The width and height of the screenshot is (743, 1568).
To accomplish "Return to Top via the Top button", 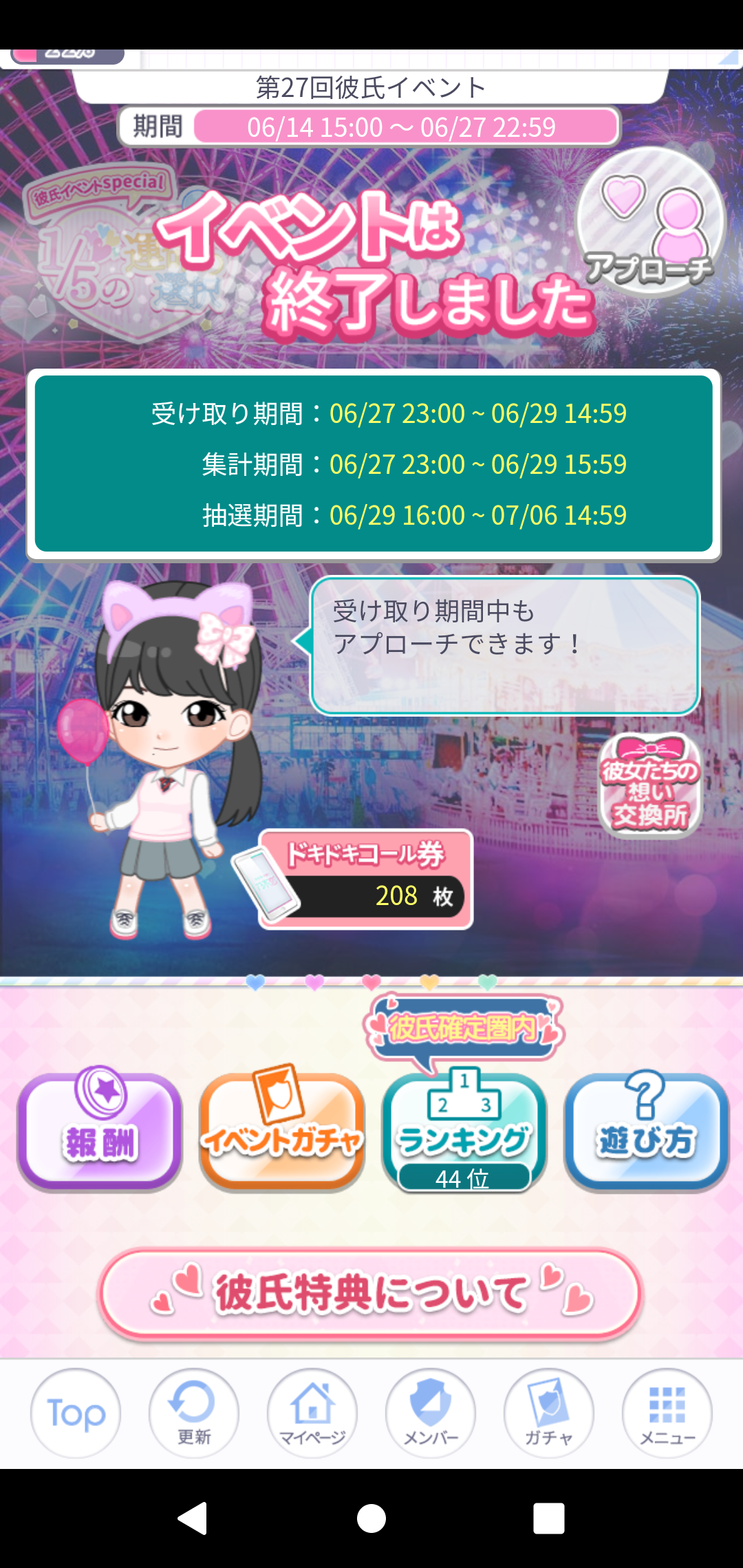I will [76, 1414].
